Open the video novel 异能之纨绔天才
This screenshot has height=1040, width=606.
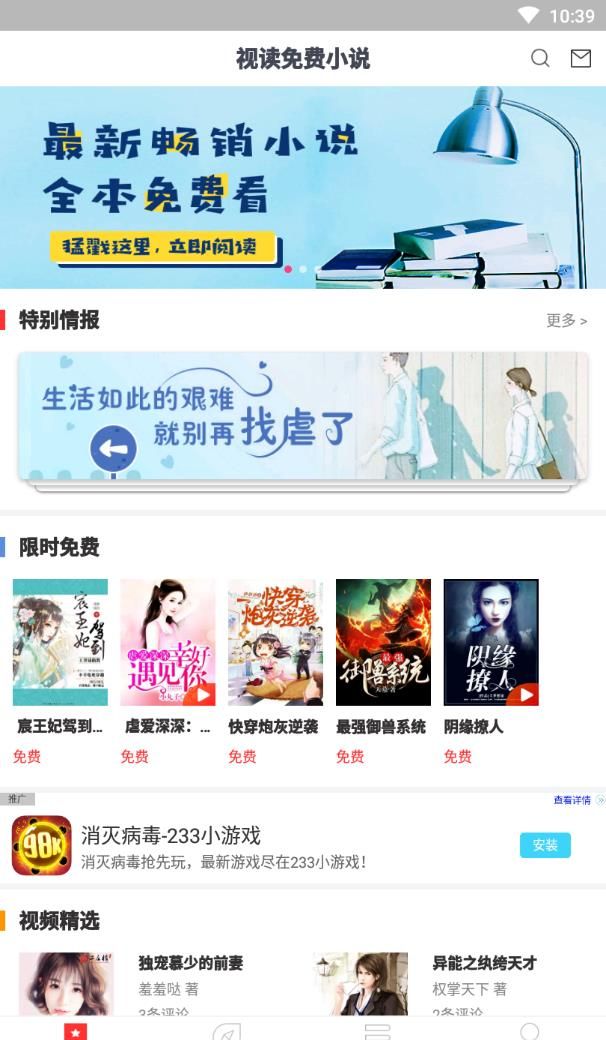[484, 963]
